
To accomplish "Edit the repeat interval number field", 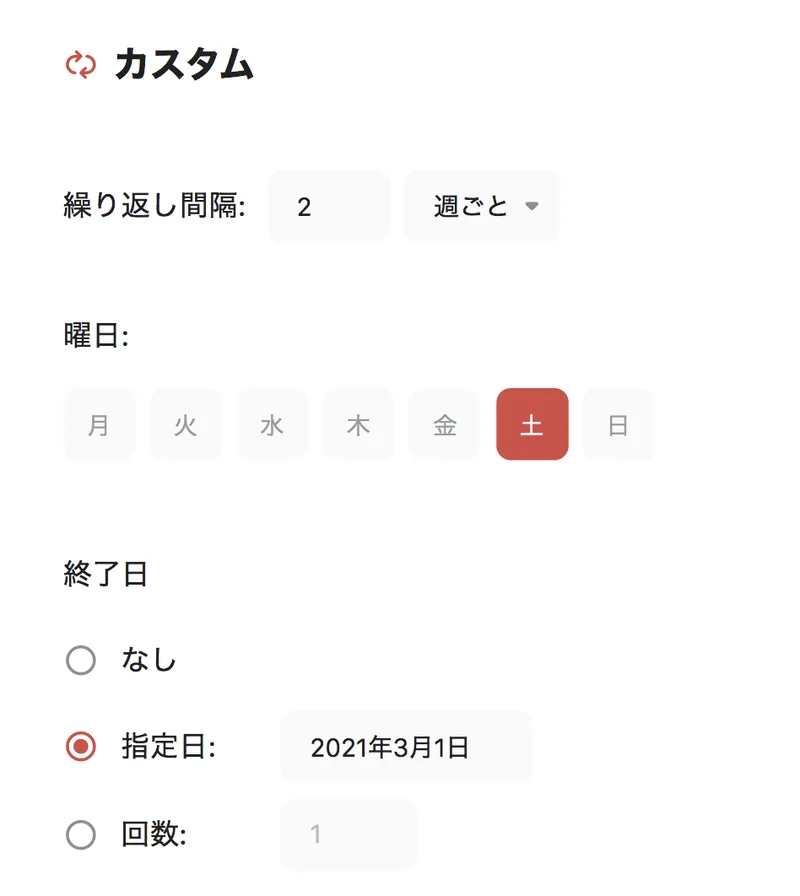I will (330, 206).
